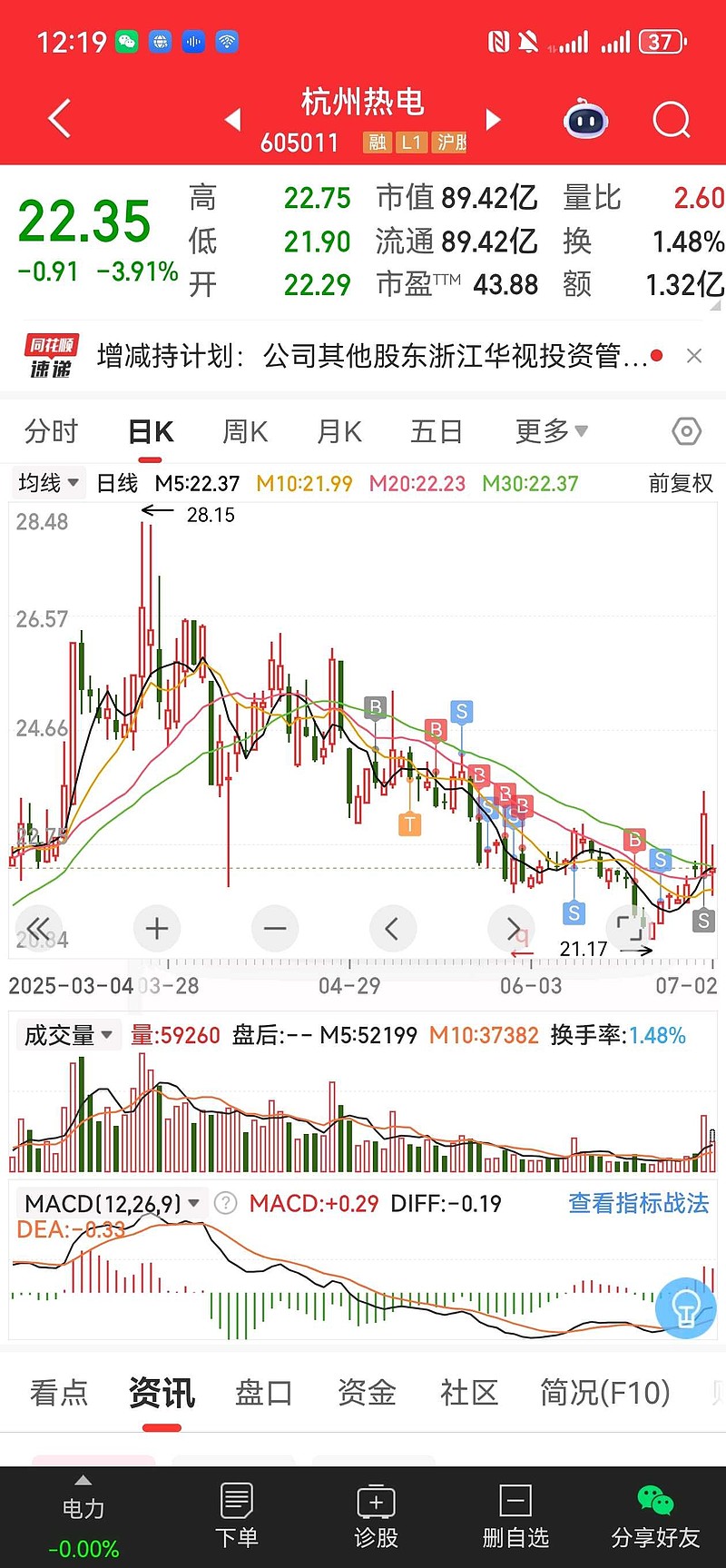This screenshot has height=1568, width=726.
Task: Switch to next stock with right triangle
Action: pyautogui.click(x=494, y=119)
